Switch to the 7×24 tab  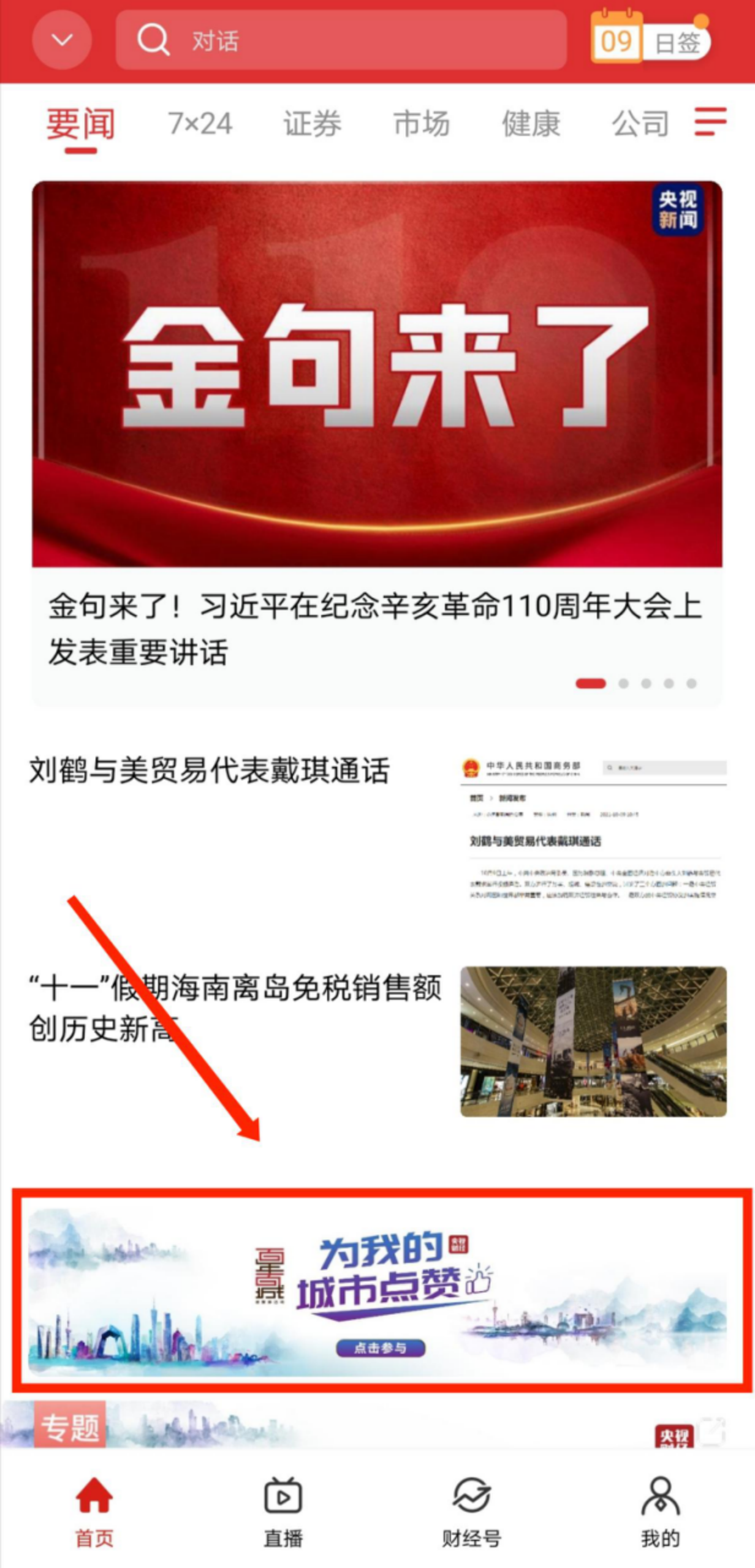coord(200,124)
